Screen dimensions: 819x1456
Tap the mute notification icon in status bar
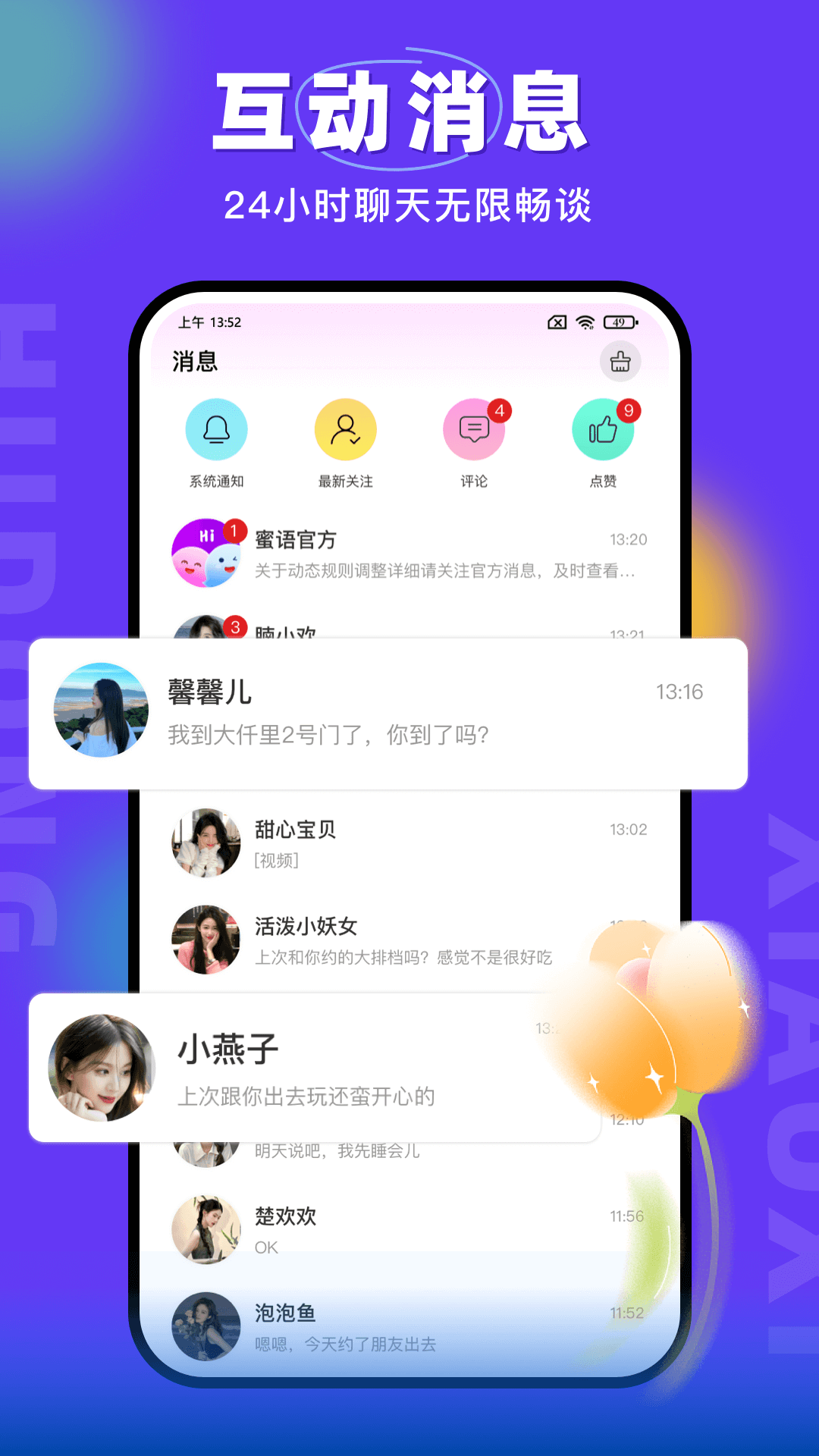point(556,322)
